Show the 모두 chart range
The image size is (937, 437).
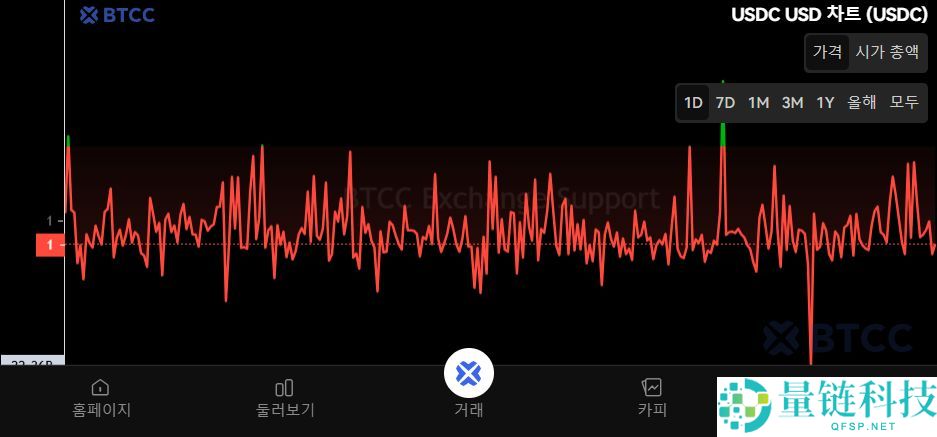[x=904, y=102]
